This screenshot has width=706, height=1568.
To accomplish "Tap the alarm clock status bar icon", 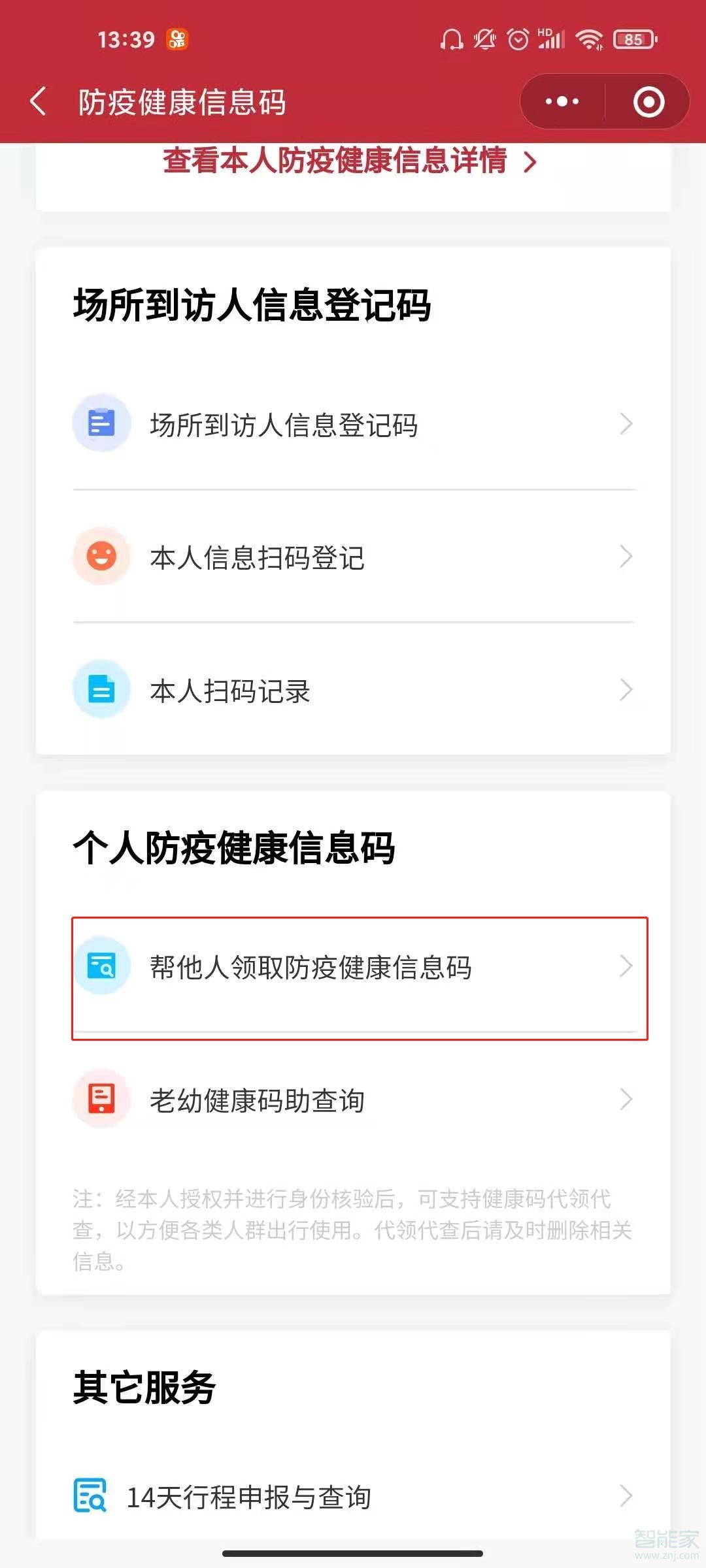I will 518,39.
